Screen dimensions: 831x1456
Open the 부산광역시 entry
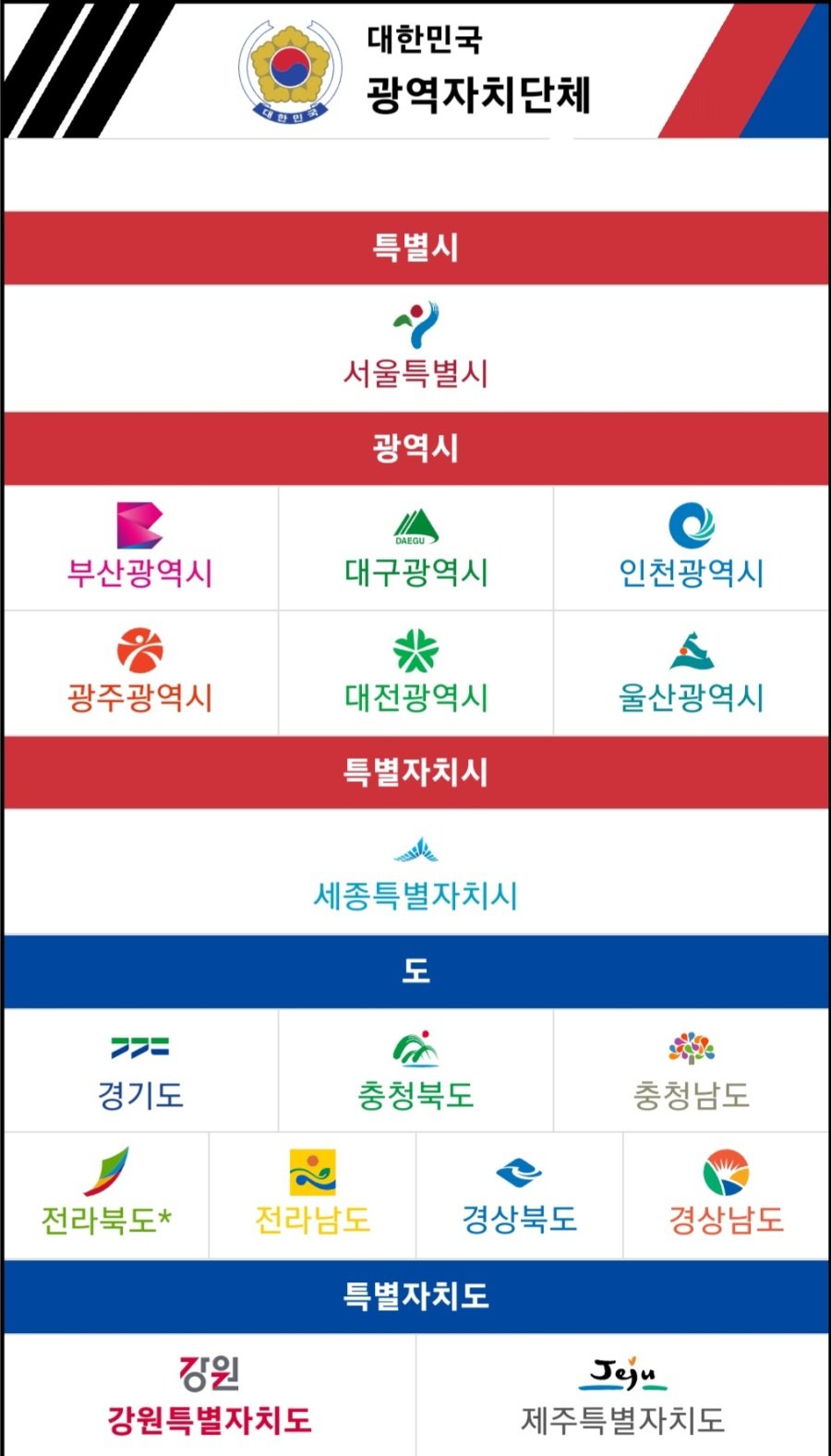coord(140,548)
